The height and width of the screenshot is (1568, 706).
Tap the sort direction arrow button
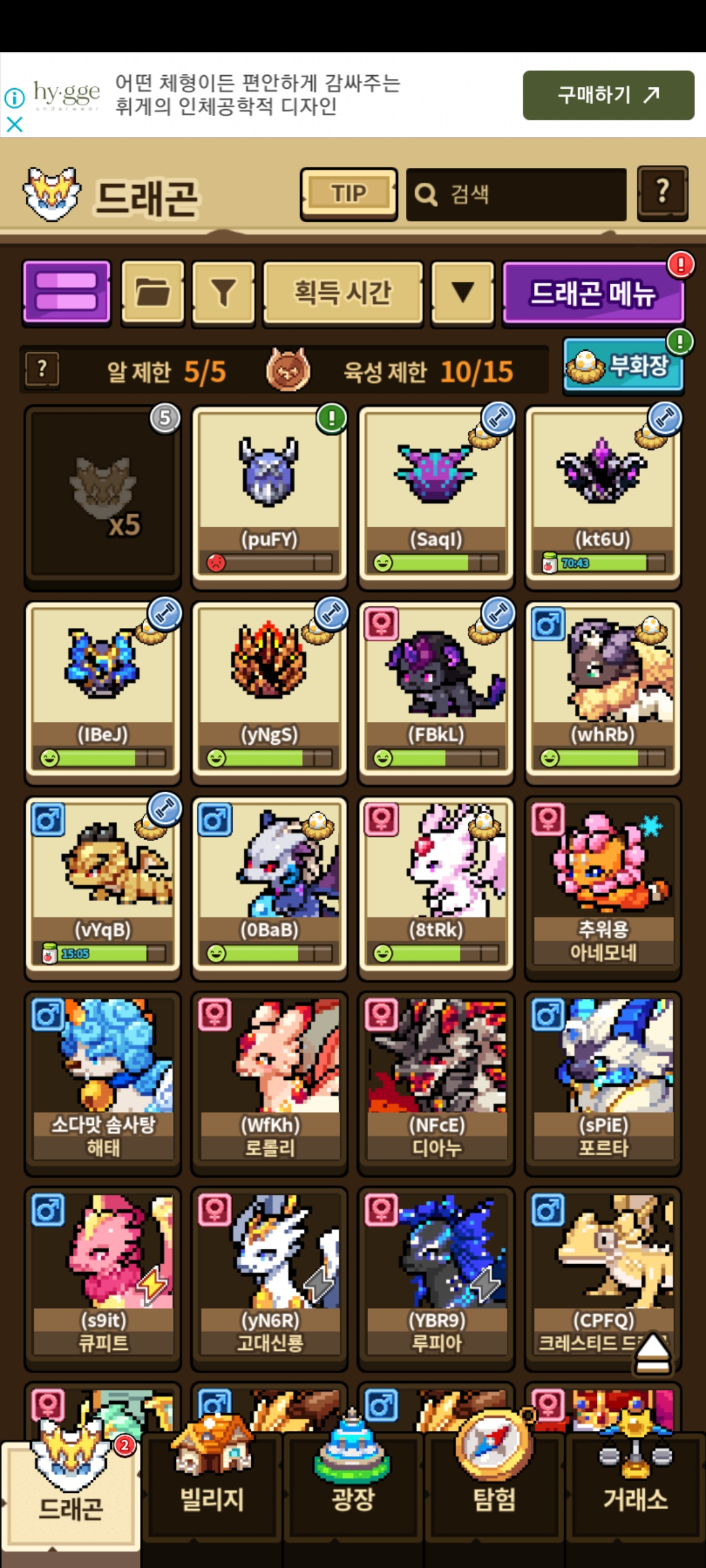pos(463,292)
